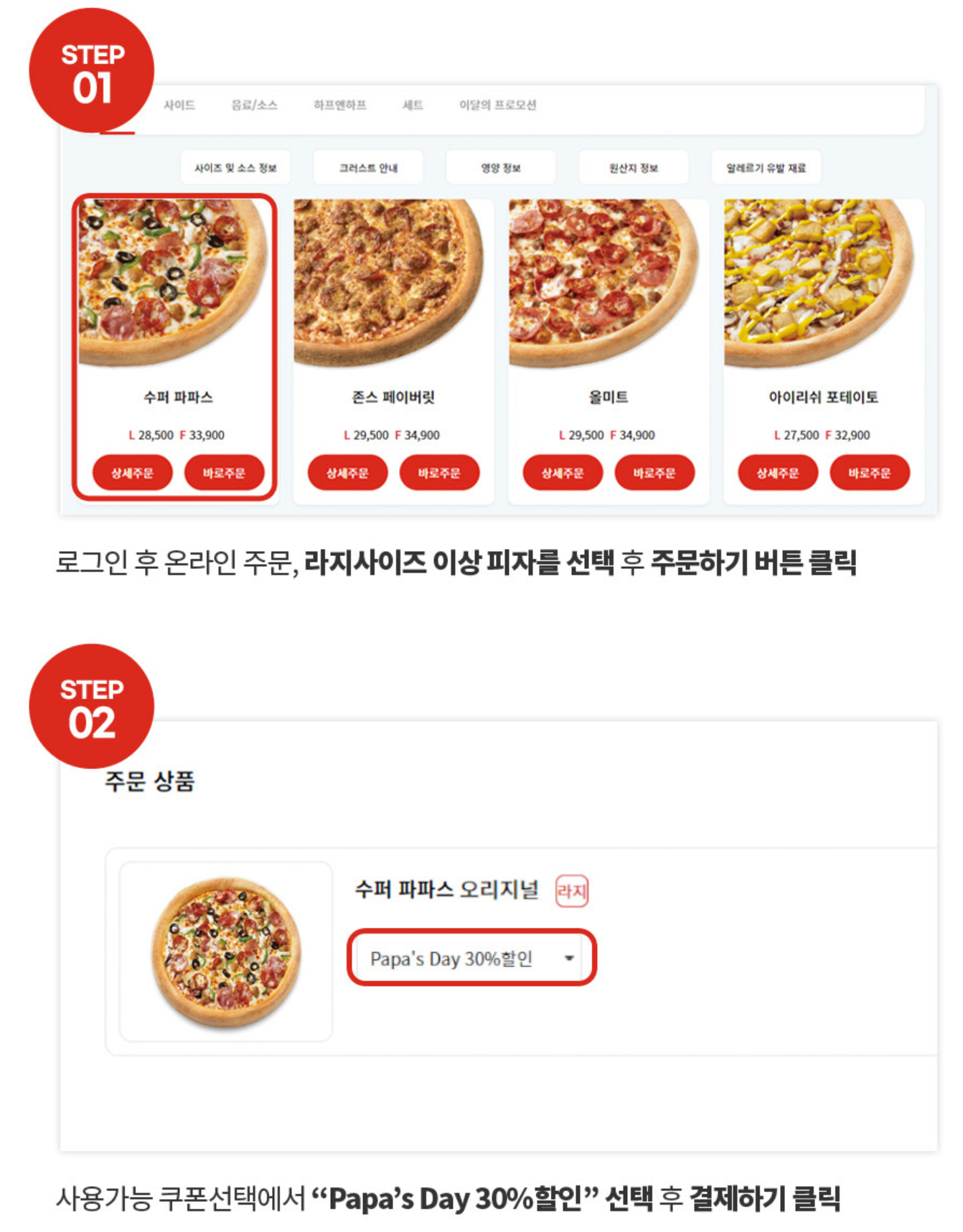Open the 영양 정보 panel
The image size is (963, 1232).
click(x=500, y=167)
